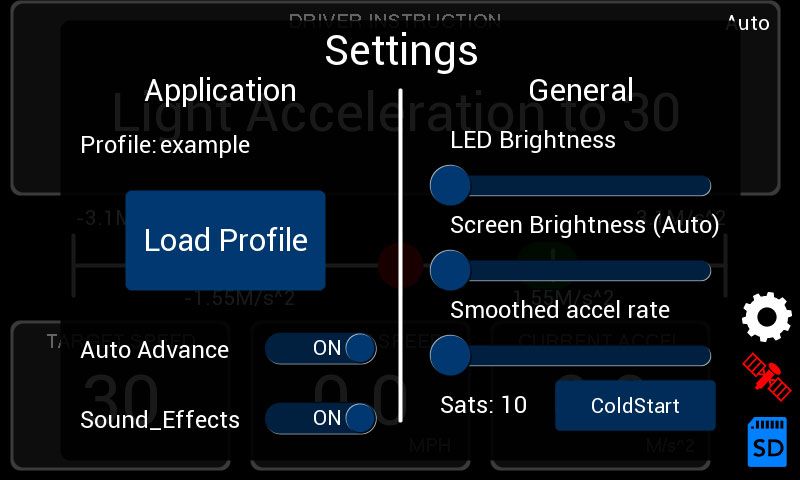Tap the Smoothed accel rate slider
Screen dimensions: 800x480
click(572, 355)
